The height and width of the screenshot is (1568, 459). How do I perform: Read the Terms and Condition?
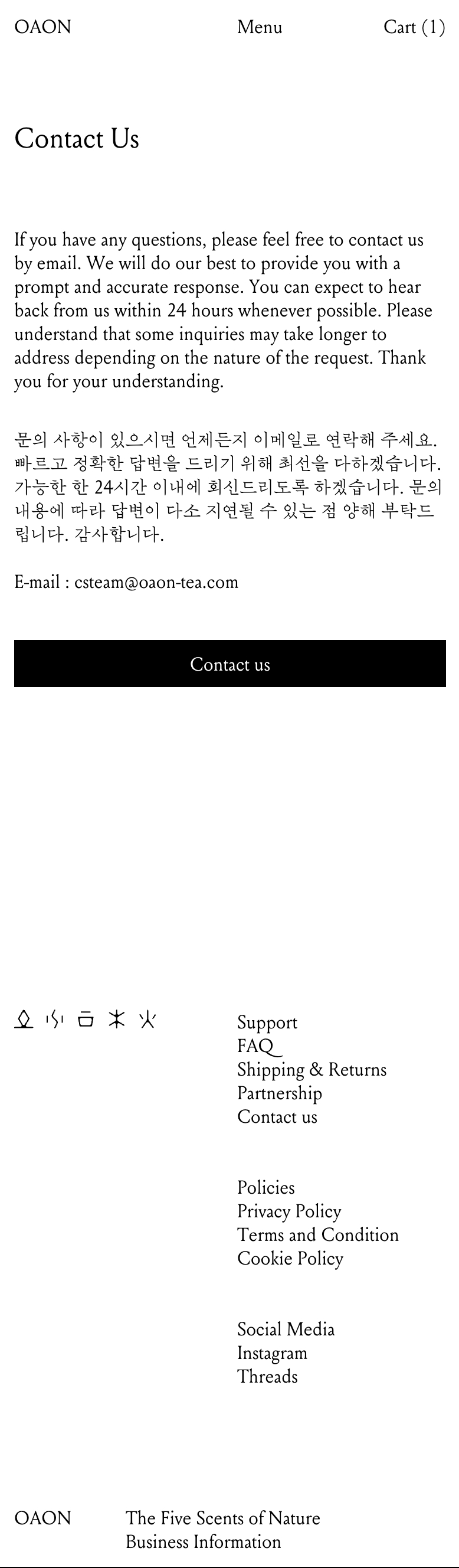[x=317, y=1235]
